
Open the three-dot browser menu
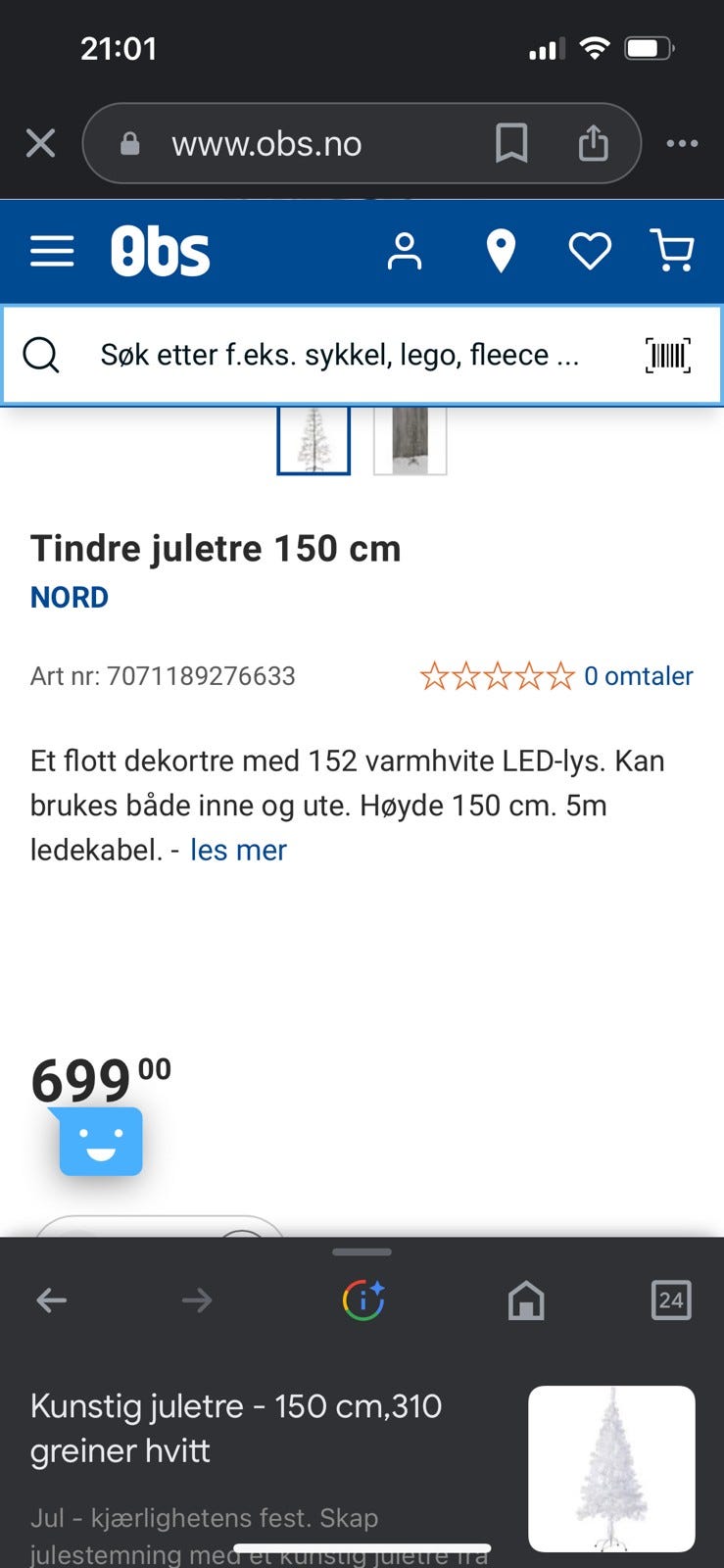(682, 143)
